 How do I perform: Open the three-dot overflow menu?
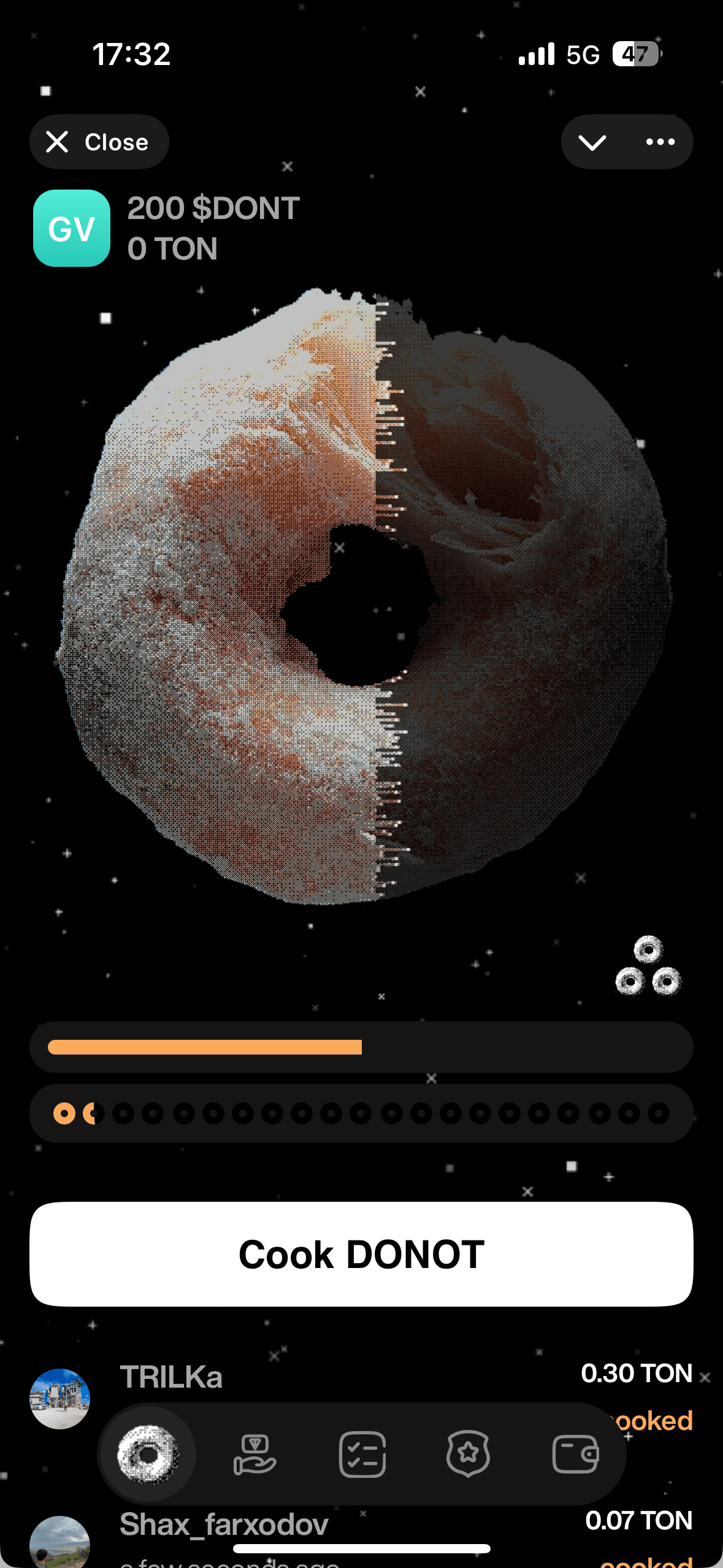click(660, 142)
